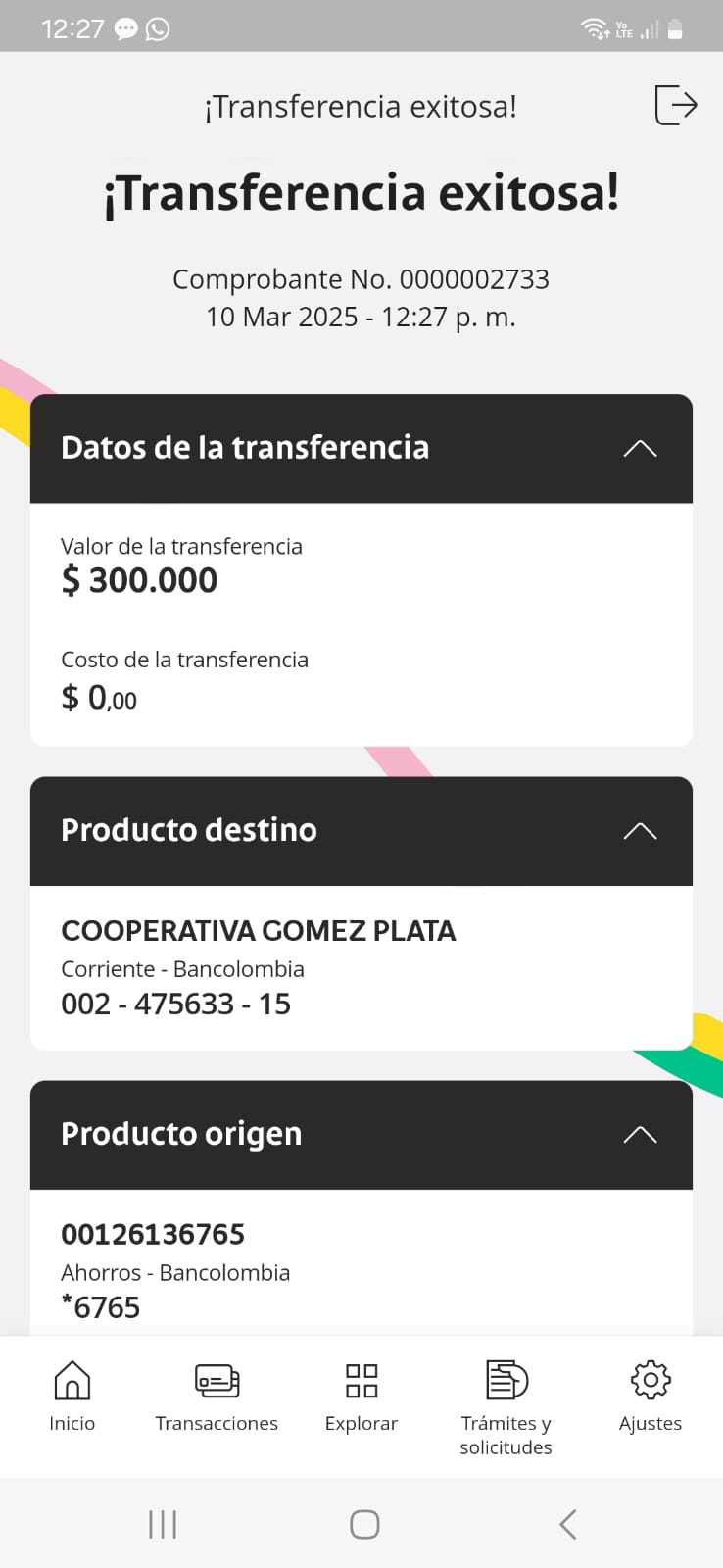Image resolution: width=723 pixels, height=1568 pixels.
Task: Tap the system back button
Action: point(567,1524)
